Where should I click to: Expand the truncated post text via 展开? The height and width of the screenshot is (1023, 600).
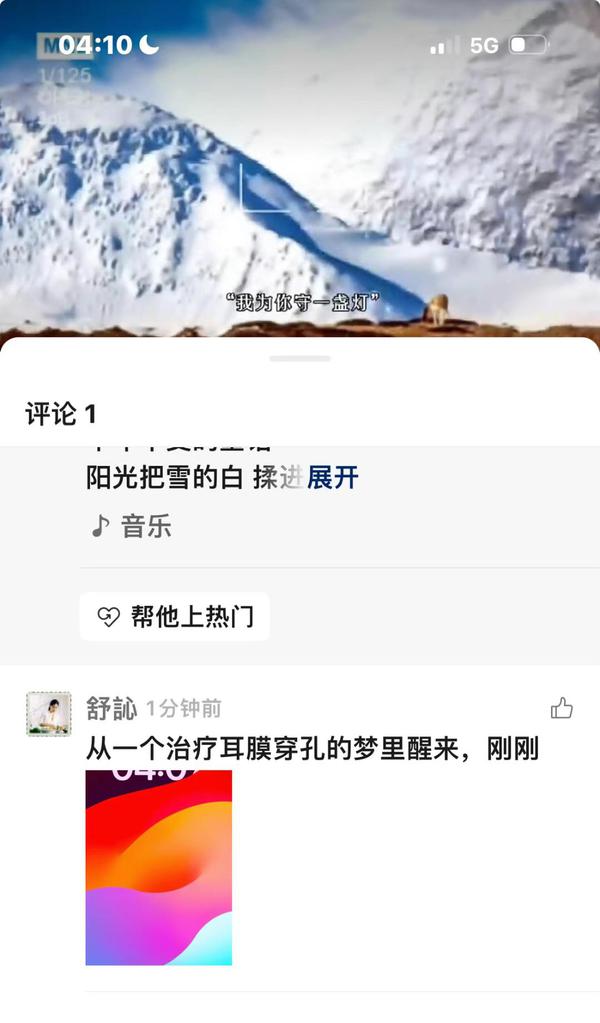pos(332,478)
